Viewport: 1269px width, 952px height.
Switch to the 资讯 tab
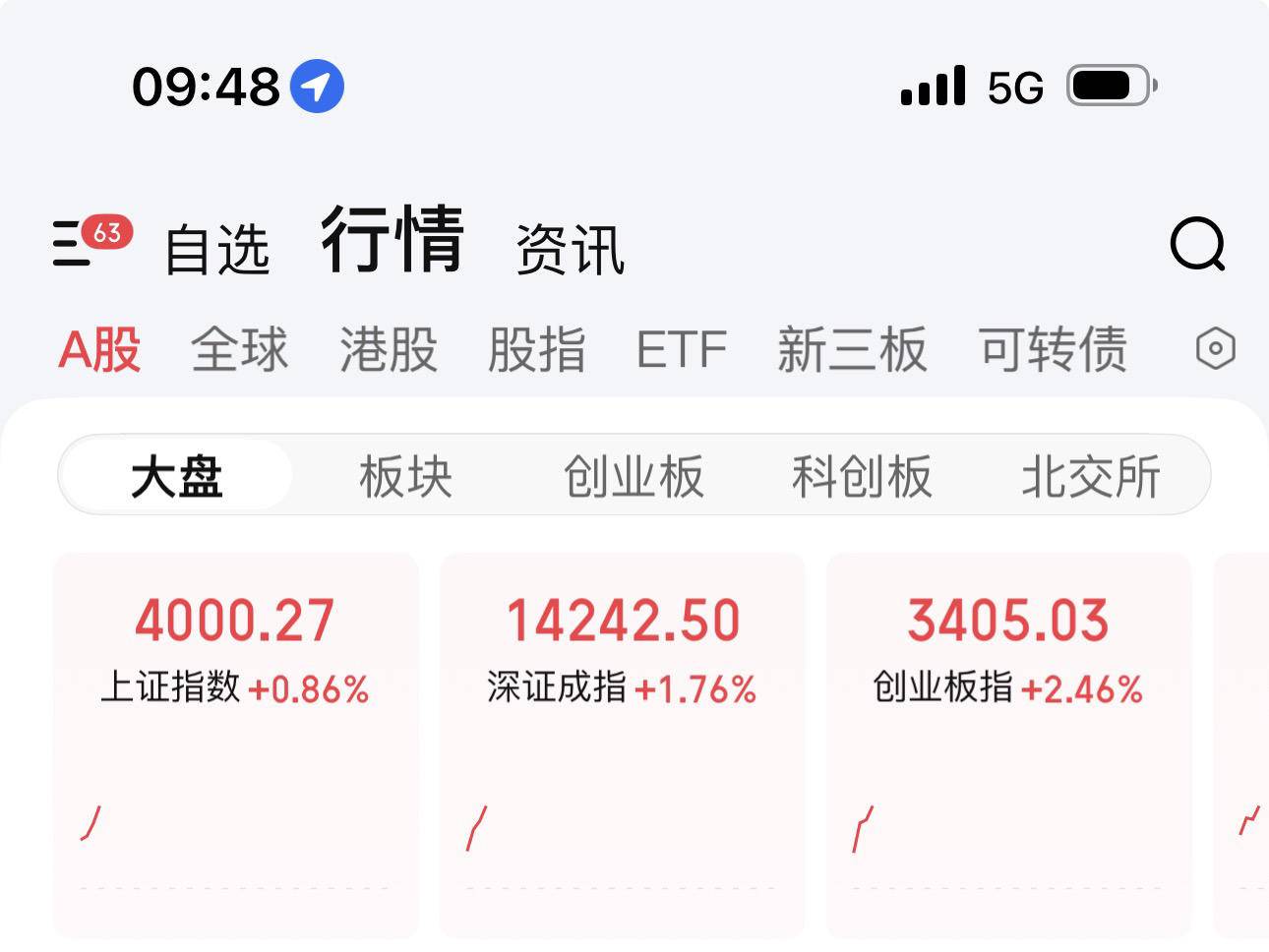[x=570, y=249]
